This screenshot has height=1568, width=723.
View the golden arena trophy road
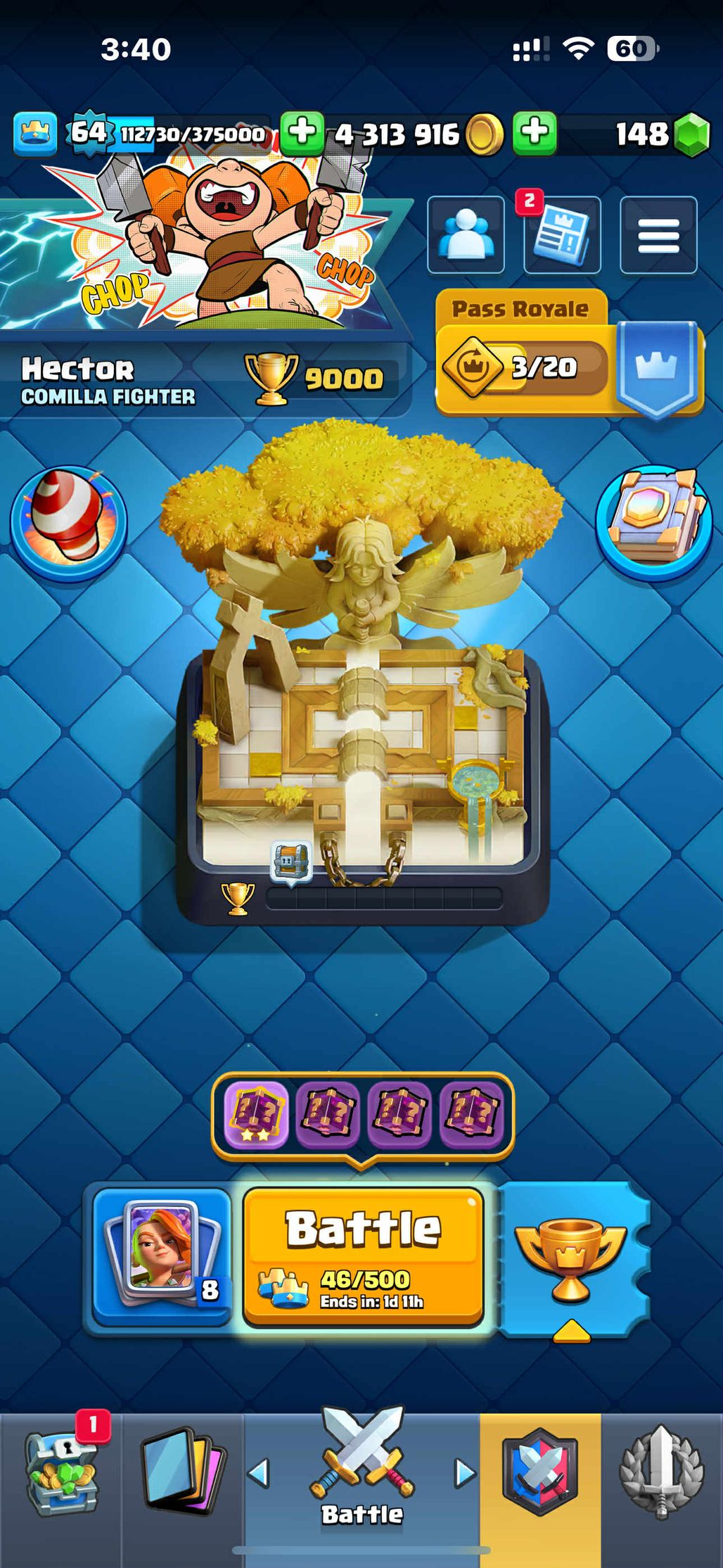(362, 704)
